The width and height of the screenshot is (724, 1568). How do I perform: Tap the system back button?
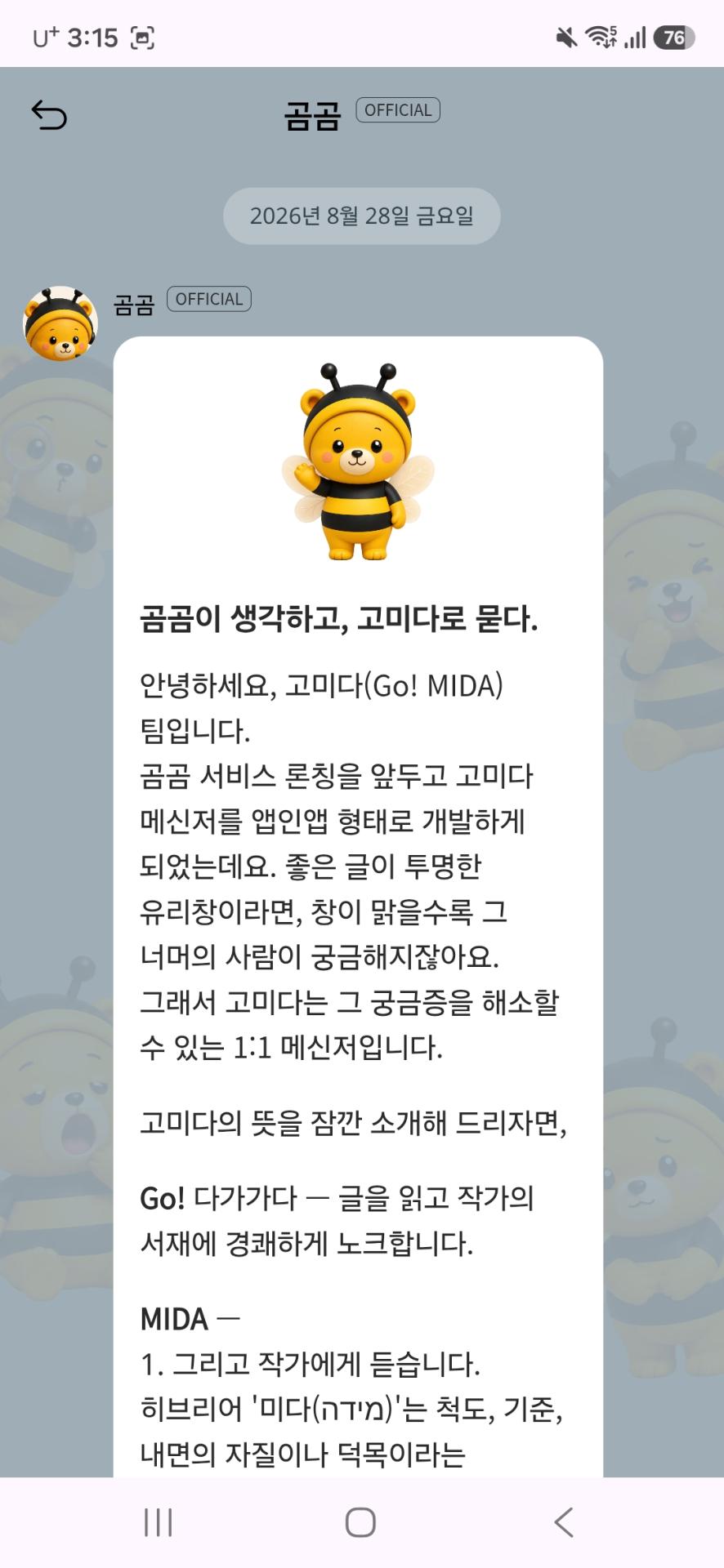click(x=563, y=1522)
